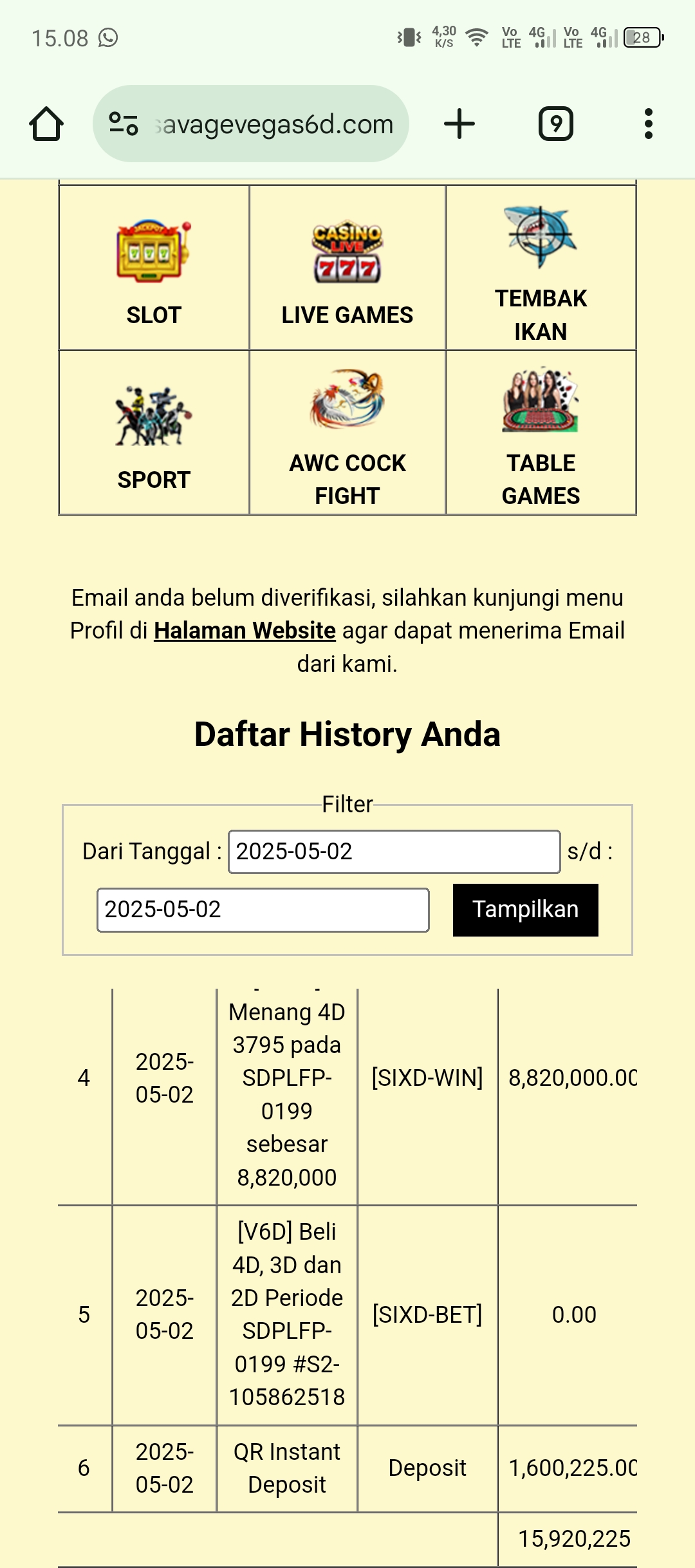Open the LIVE GAMES category

click(x=347, y=268)
